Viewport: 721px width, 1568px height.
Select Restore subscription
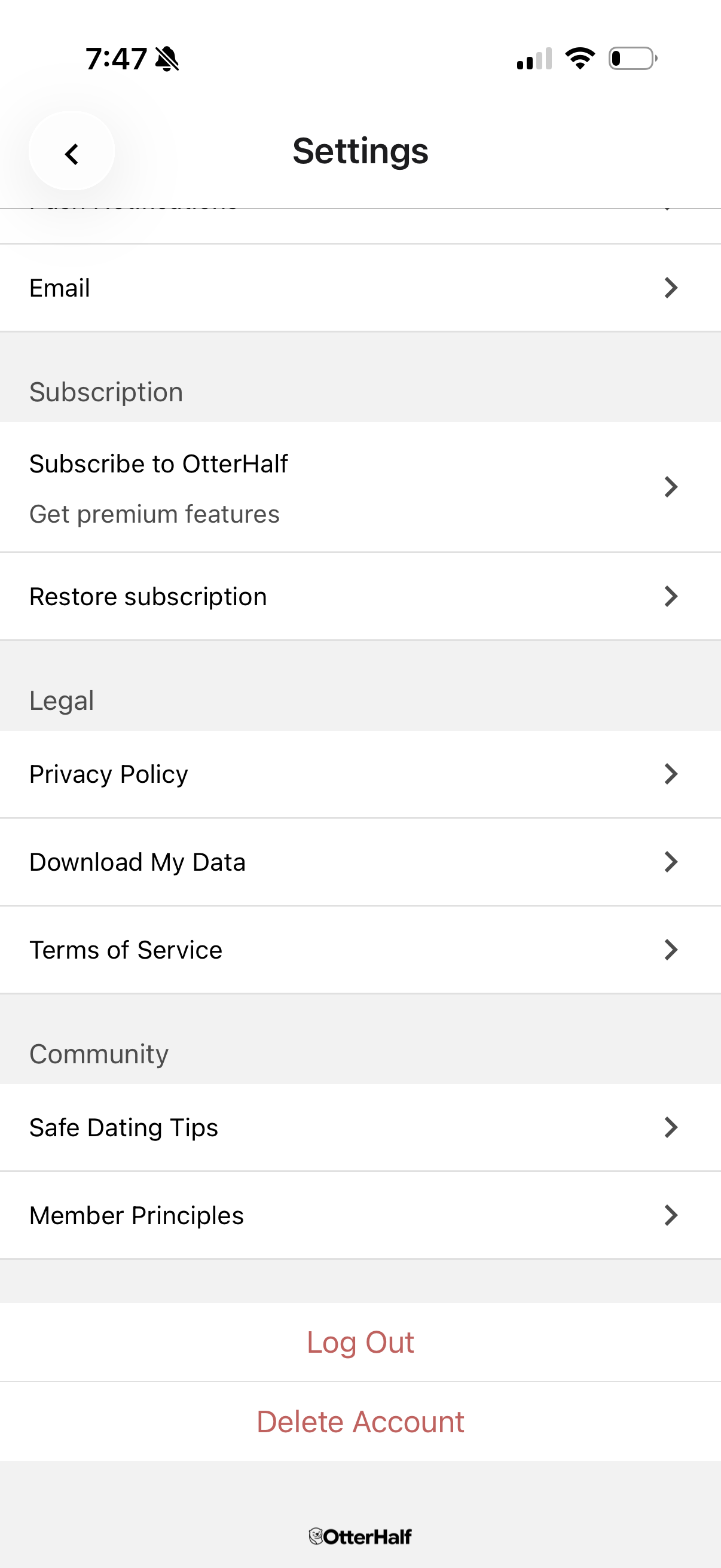[x=360, y=596]
